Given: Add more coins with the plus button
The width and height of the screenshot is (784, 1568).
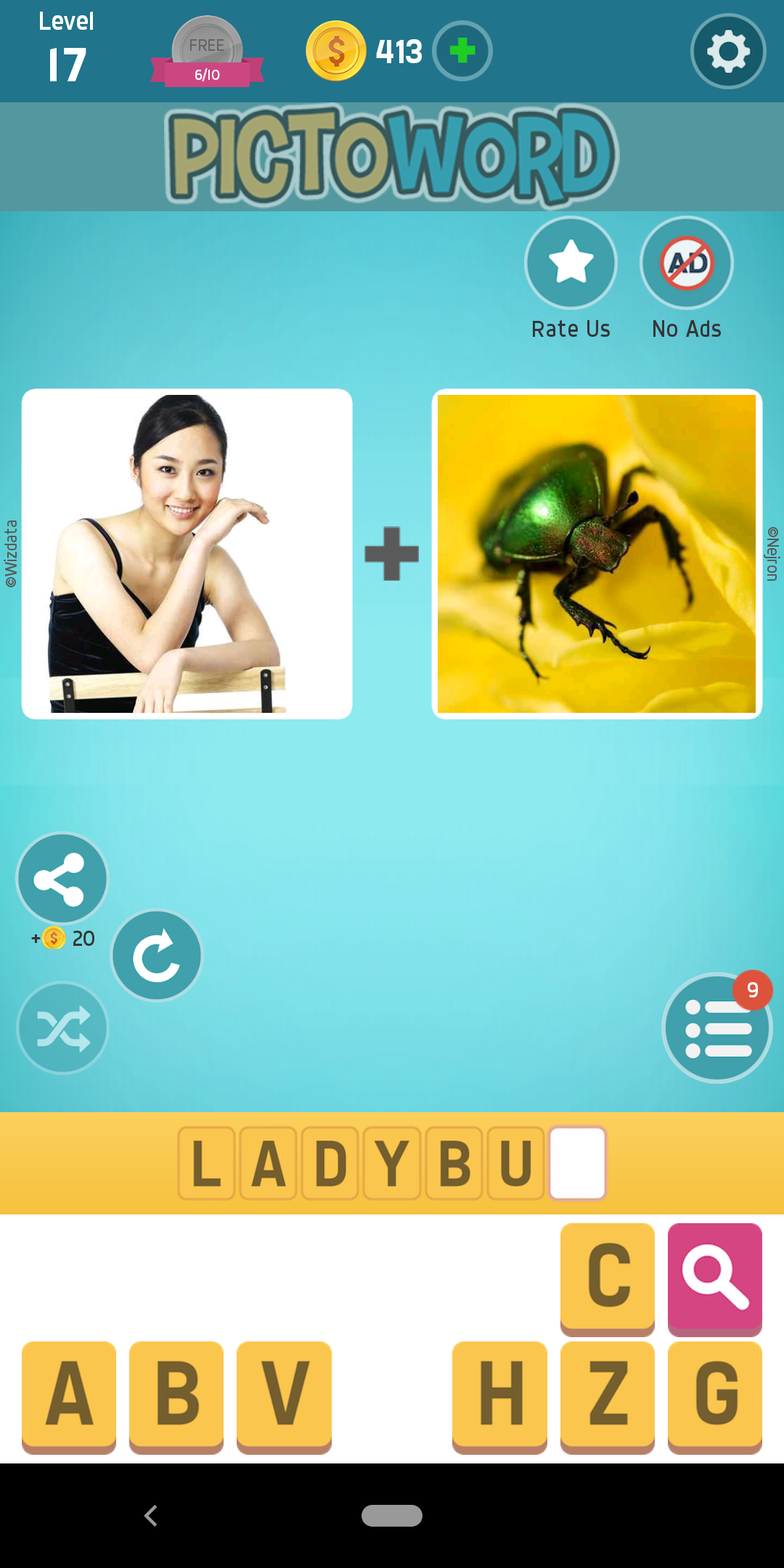Looking at the screenshot, I should pos(462,51).
